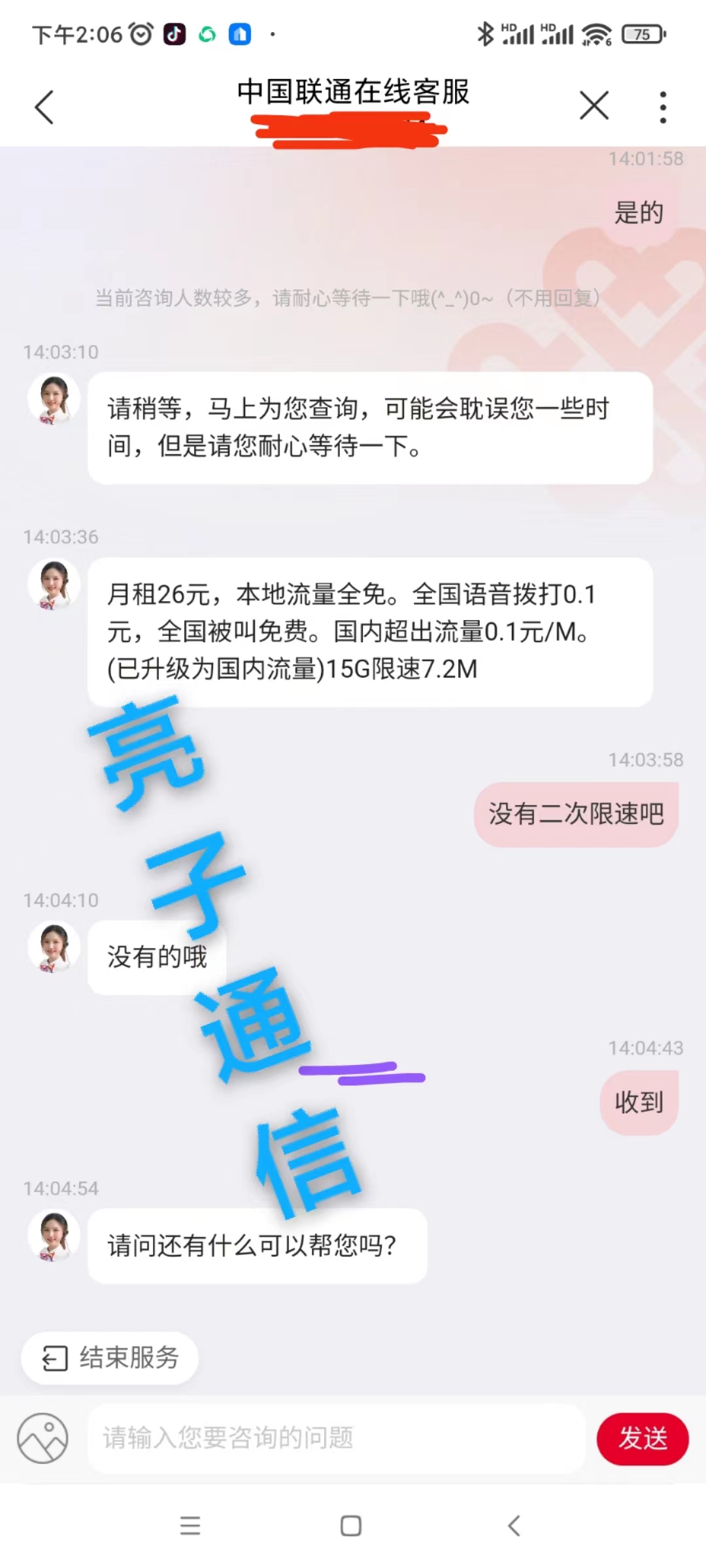Screen dimensions: 706x1568
Task: Open recent apps from the navigation bar
Action: tap(190, 1526)
